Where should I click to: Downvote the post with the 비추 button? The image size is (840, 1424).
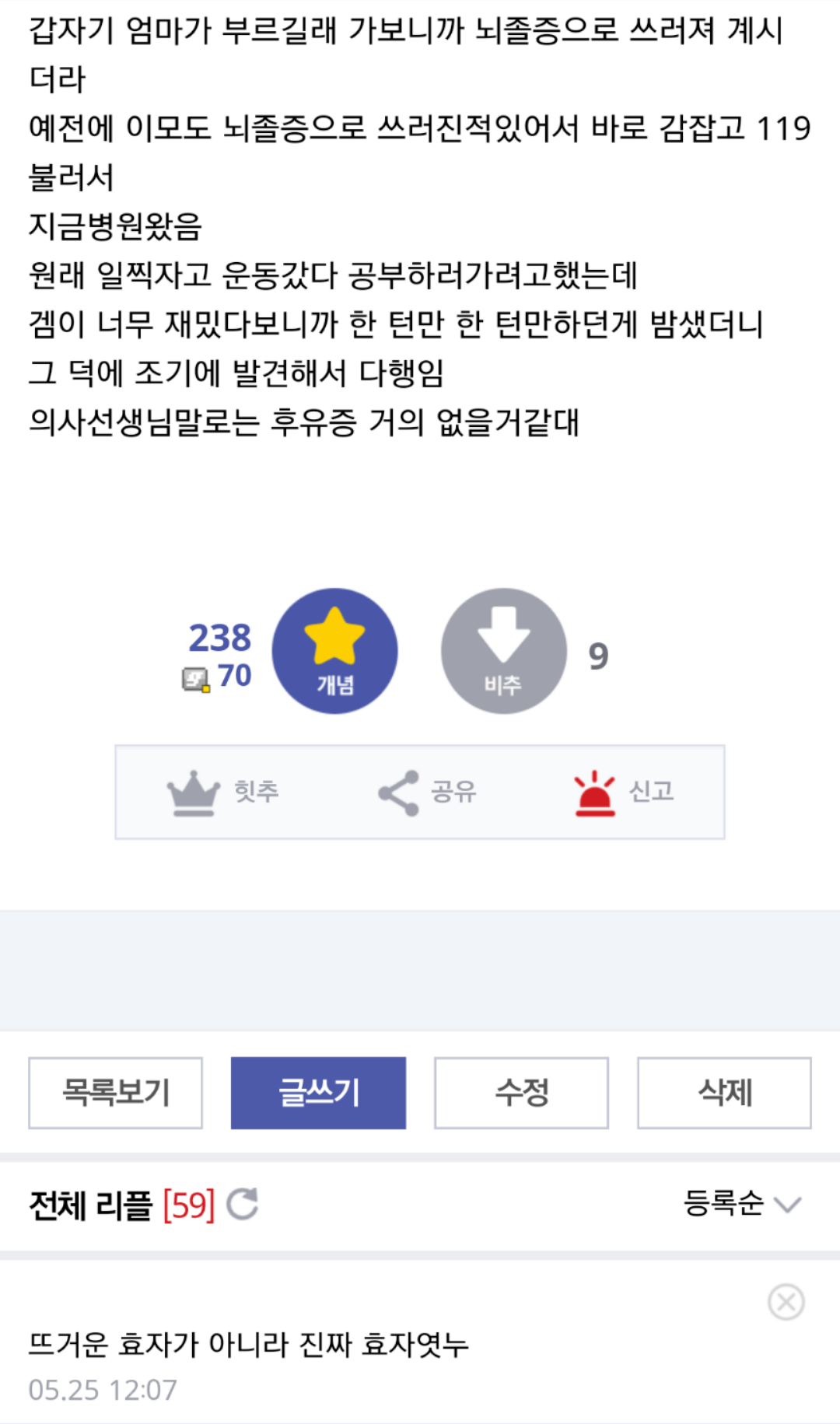(503, 650)
